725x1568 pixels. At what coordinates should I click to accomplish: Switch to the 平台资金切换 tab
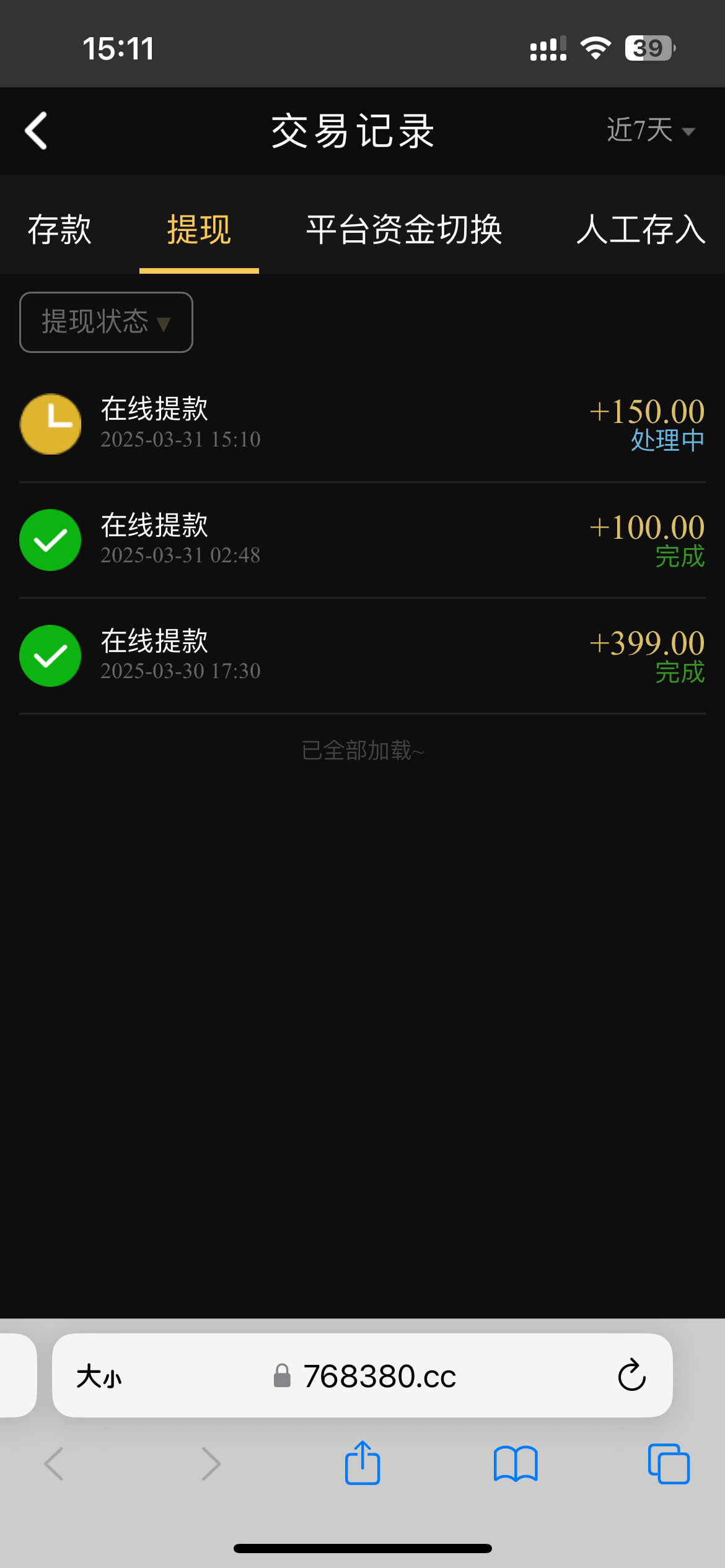404,230
